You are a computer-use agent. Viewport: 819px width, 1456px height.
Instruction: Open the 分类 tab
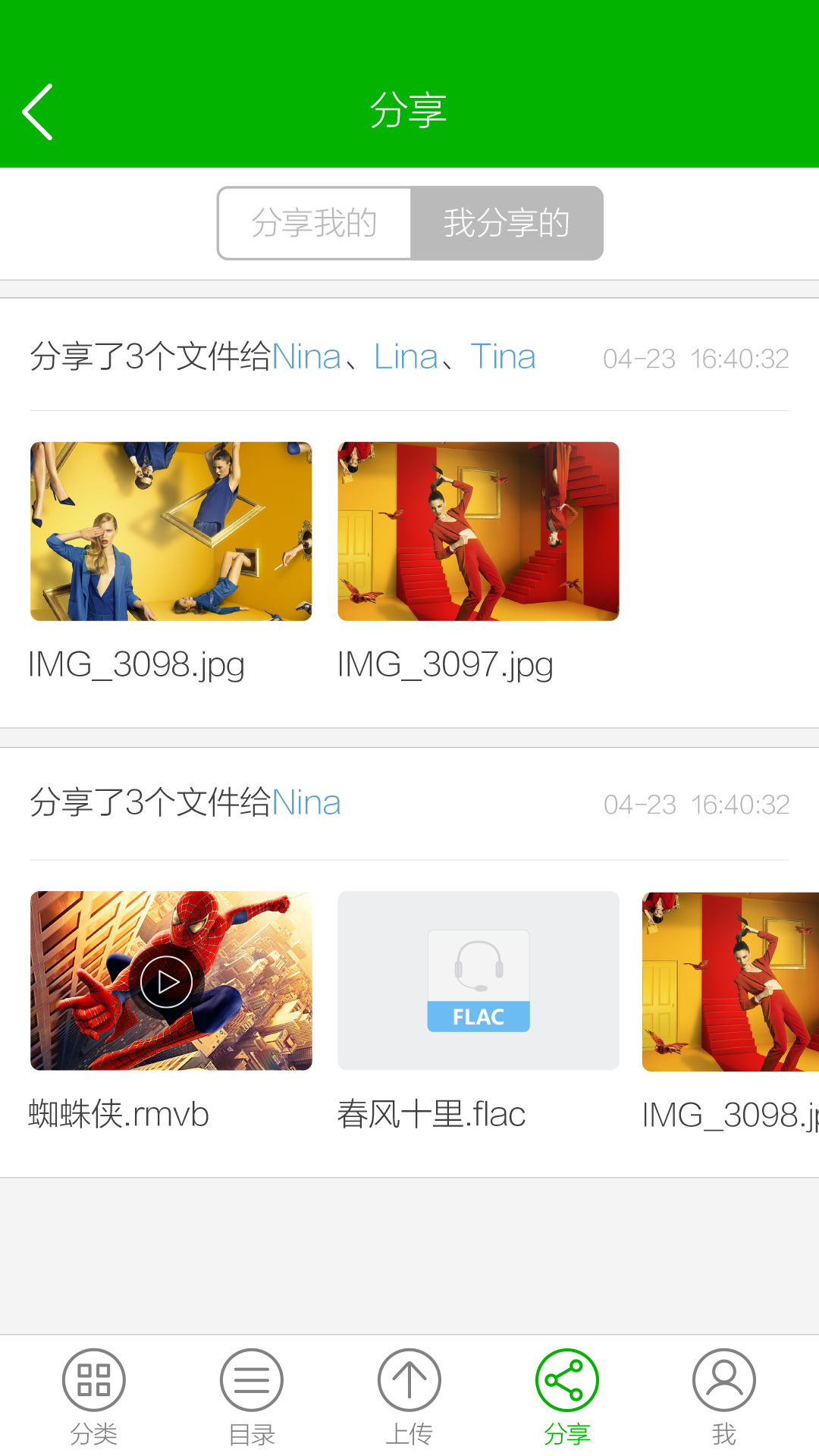click(94, 1395)
